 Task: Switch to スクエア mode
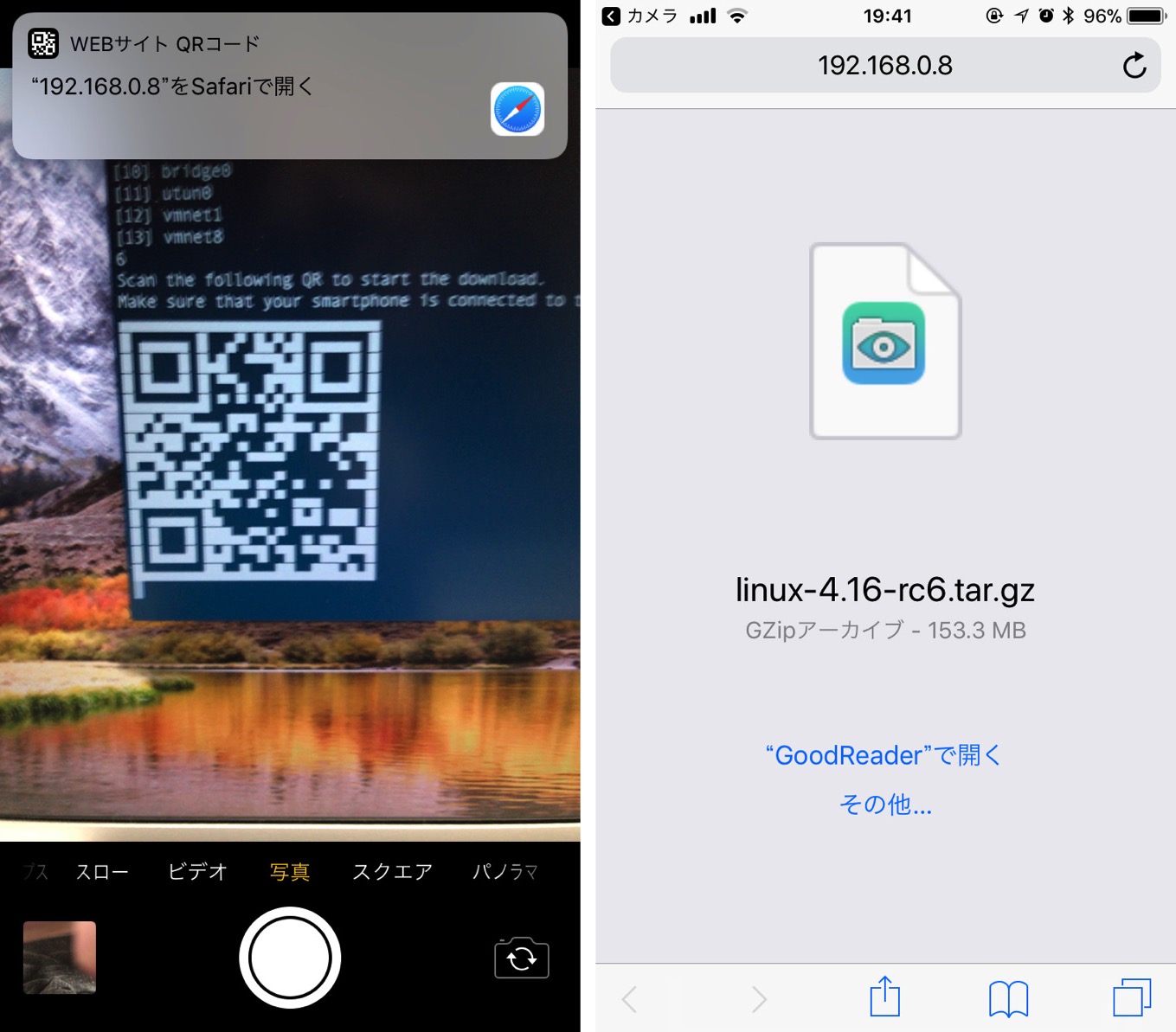pyautogui.click(x=392, y=871)
